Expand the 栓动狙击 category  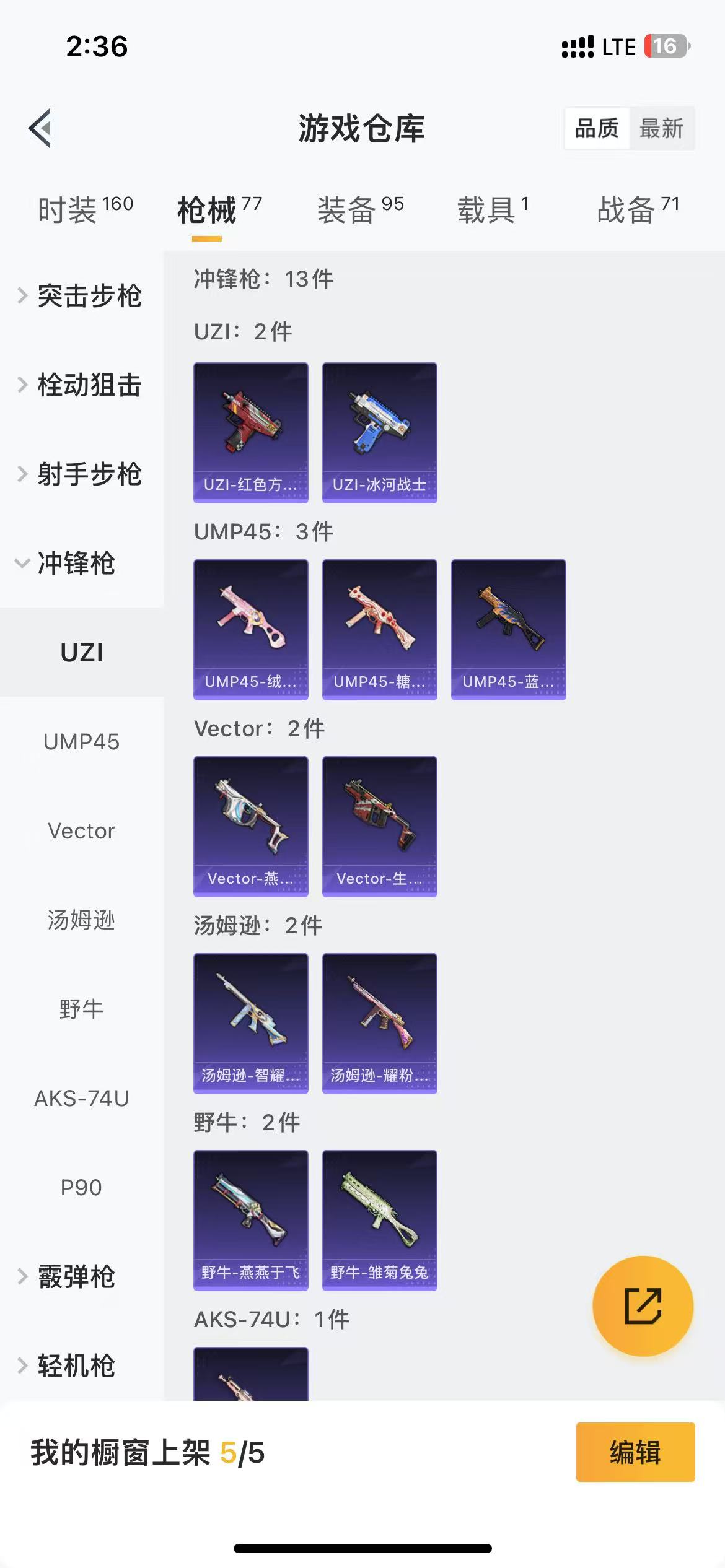pos(81,385)
